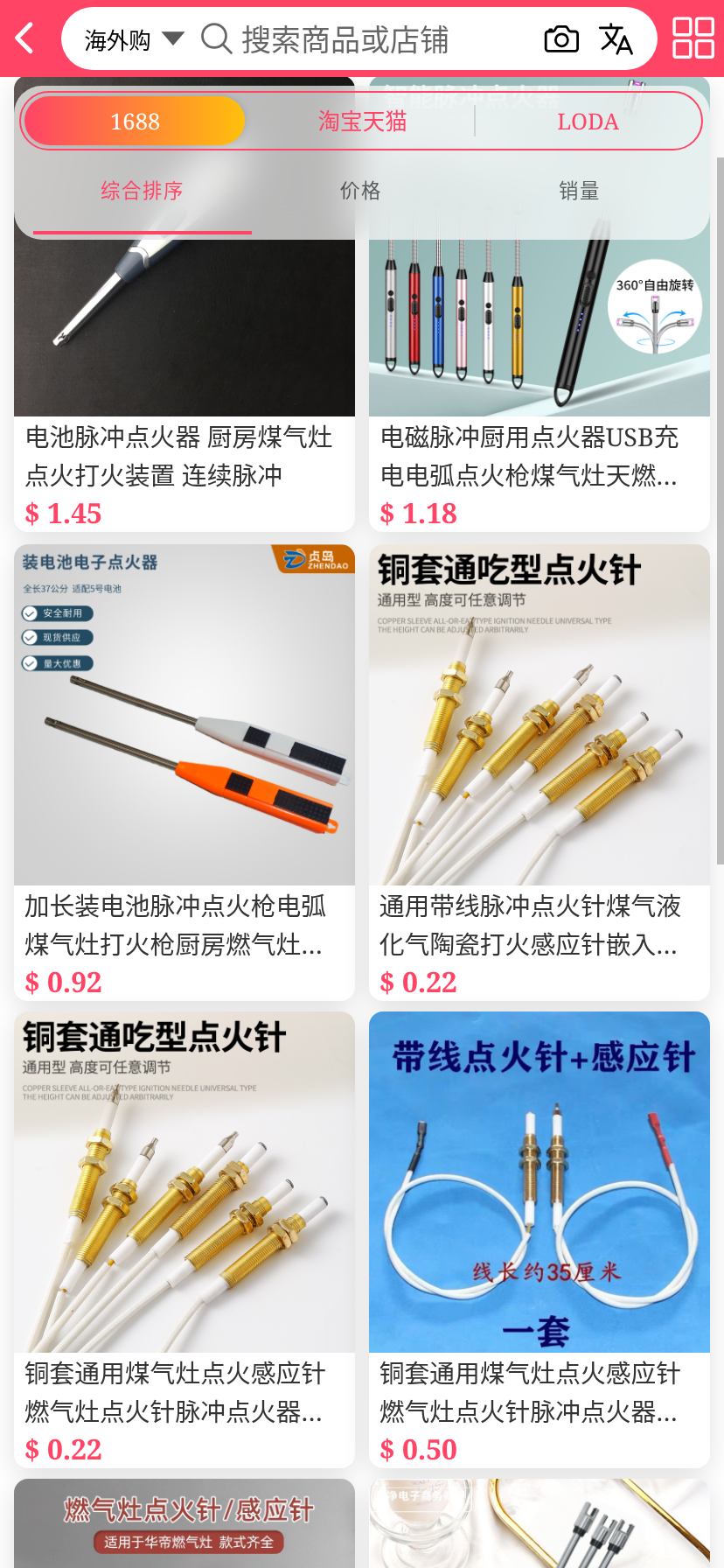Switch to the LODA source tab
724x1568 pixels.
(588, 121)
